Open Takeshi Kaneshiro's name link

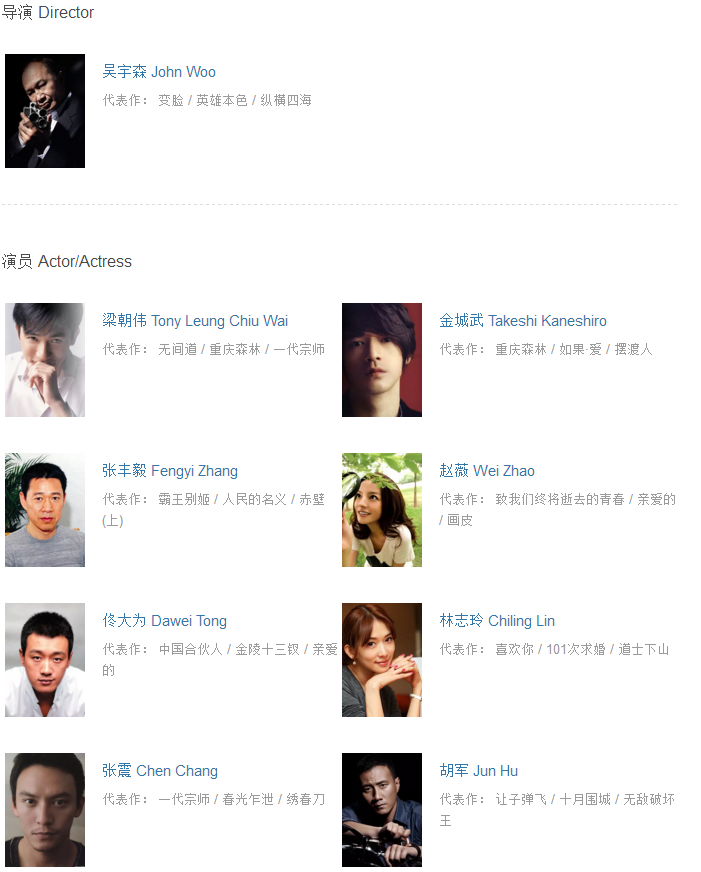point(522,321)
